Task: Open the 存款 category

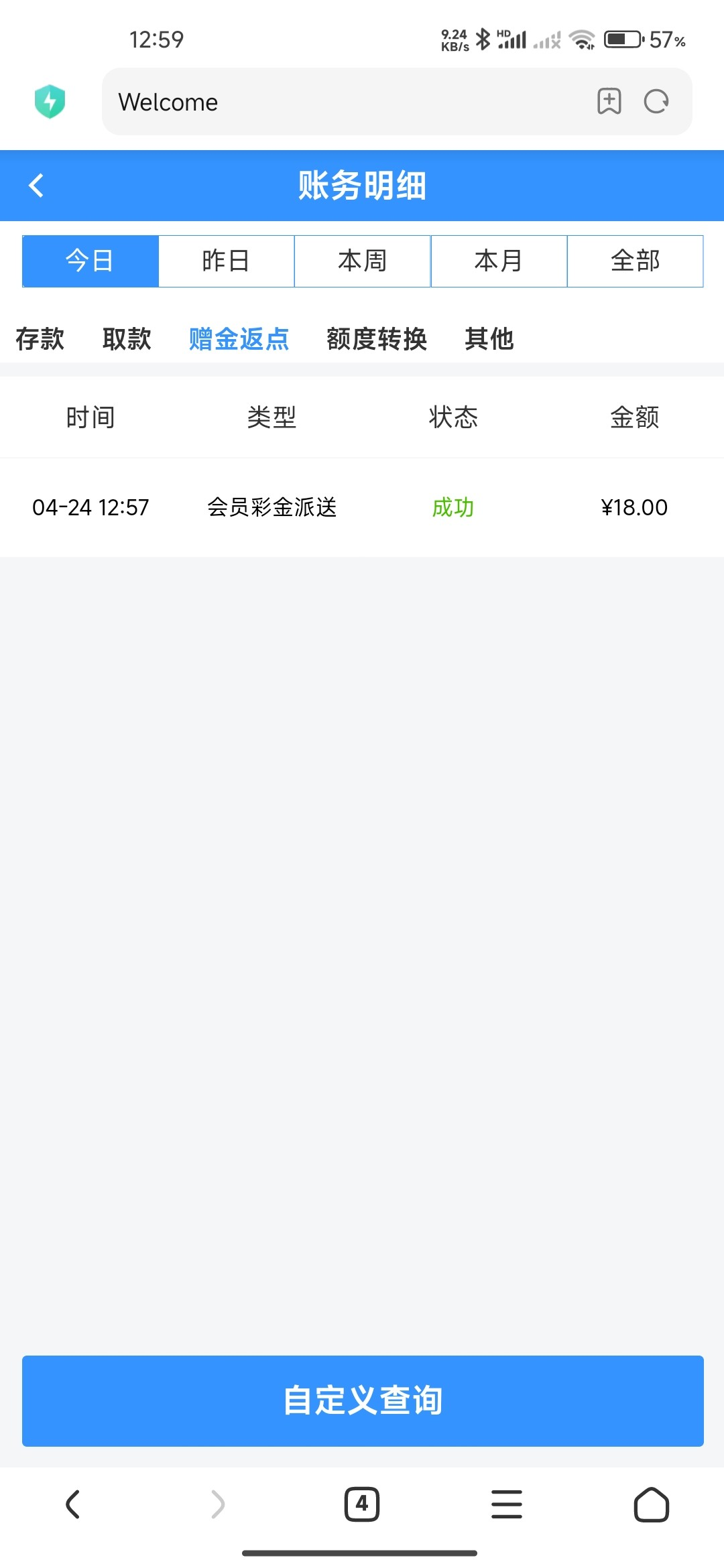Action: click(x=40, y=339)
